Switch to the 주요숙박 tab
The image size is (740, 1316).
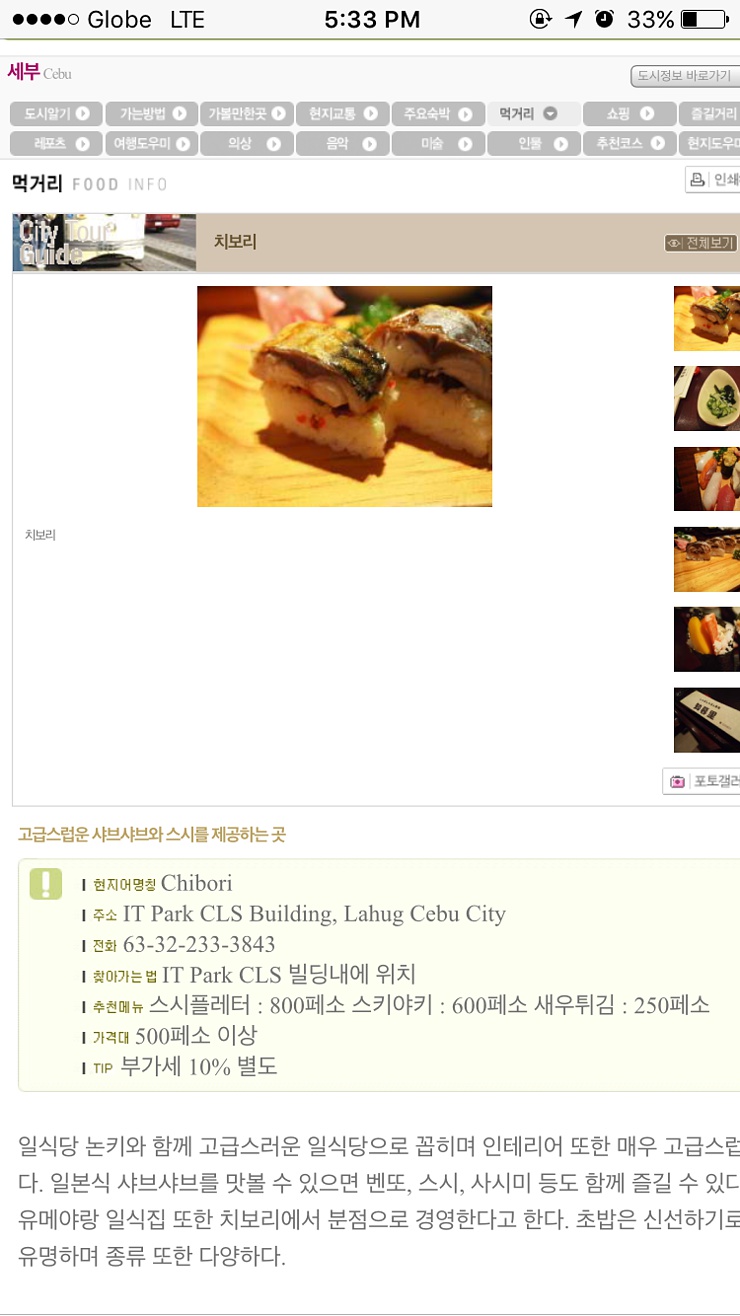[x=437, y=114]
